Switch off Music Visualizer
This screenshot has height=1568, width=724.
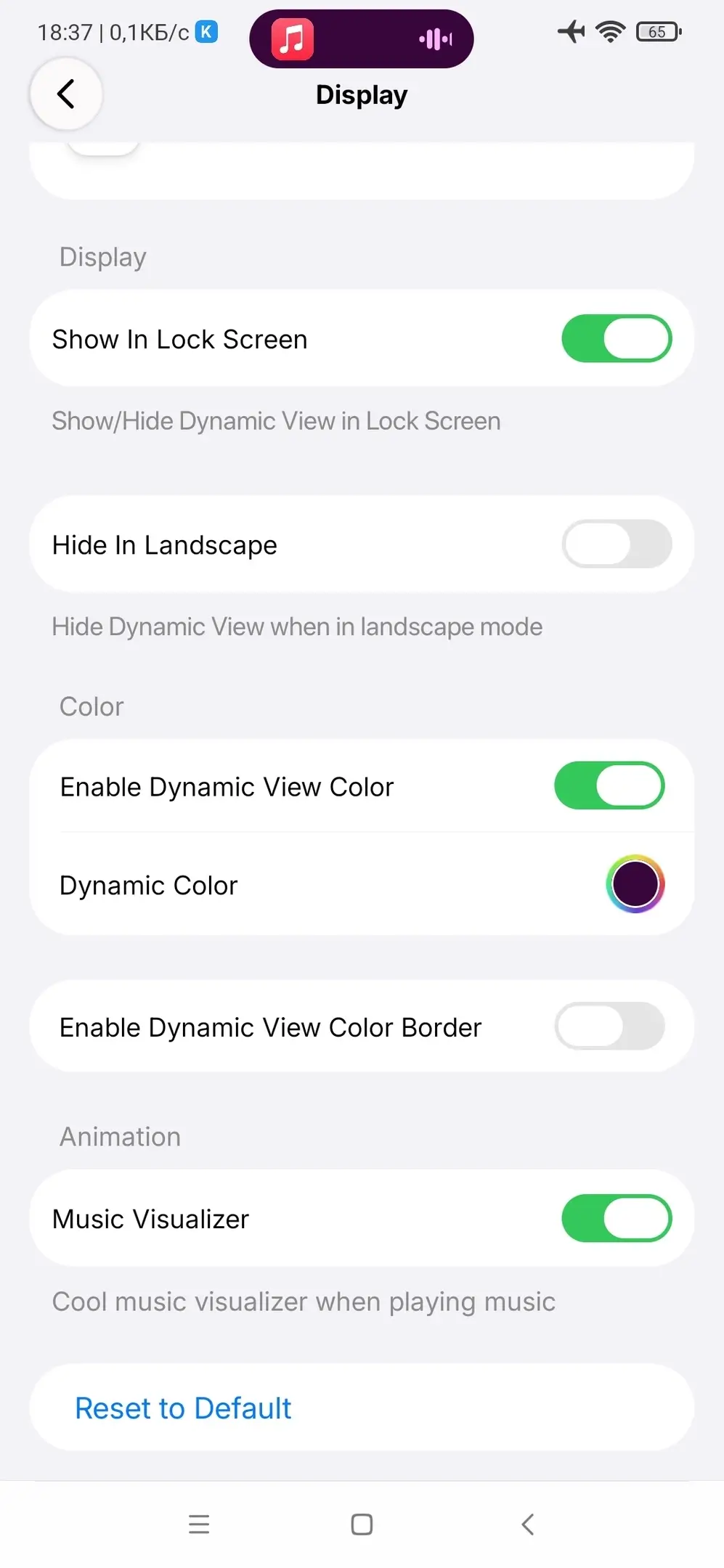click(x=616, y=1218)
